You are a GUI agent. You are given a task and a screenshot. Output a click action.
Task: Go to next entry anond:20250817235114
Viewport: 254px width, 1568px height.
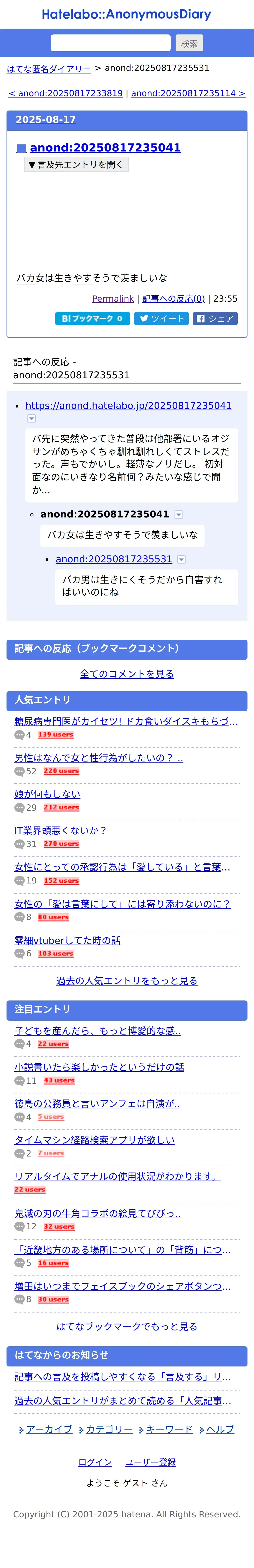(188, 93)
